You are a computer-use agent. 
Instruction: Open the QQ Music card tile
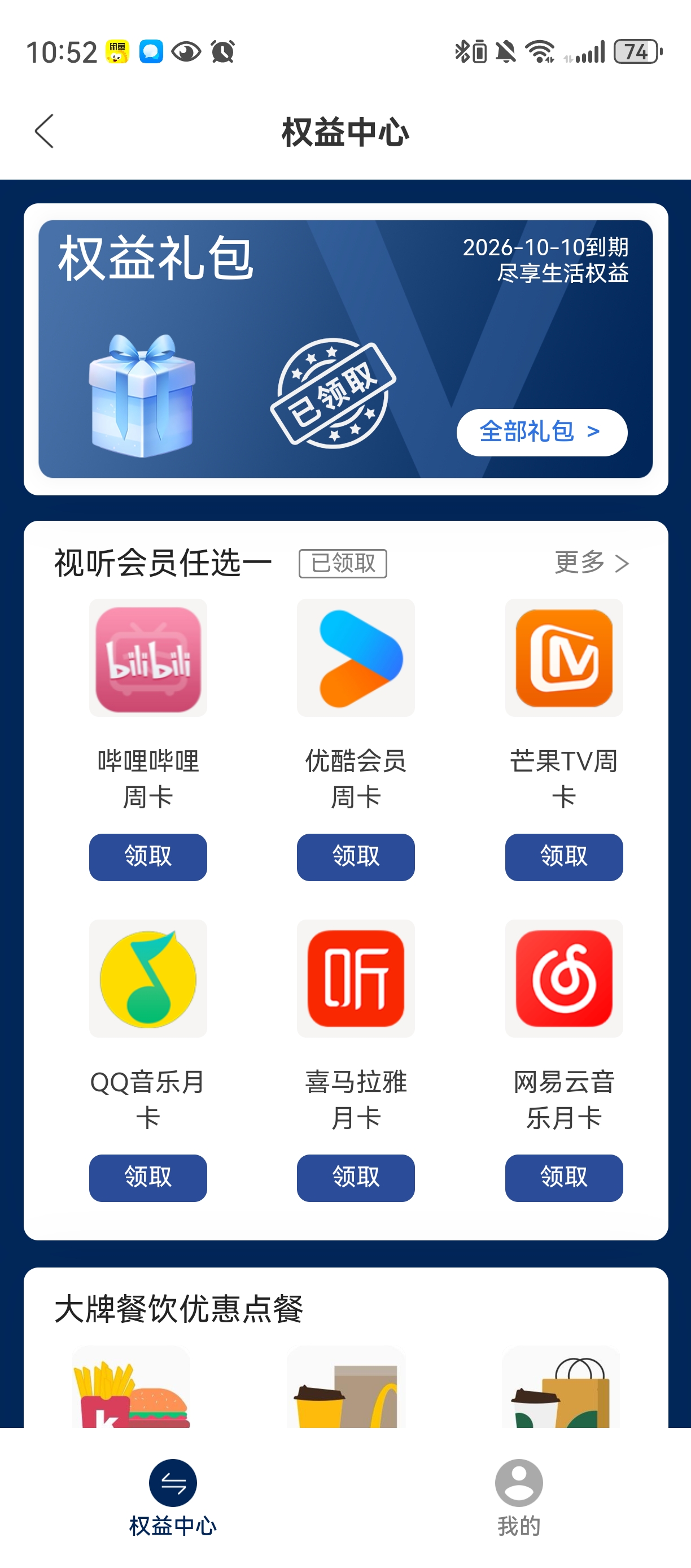pyautogui.click(x=148, y=978)
